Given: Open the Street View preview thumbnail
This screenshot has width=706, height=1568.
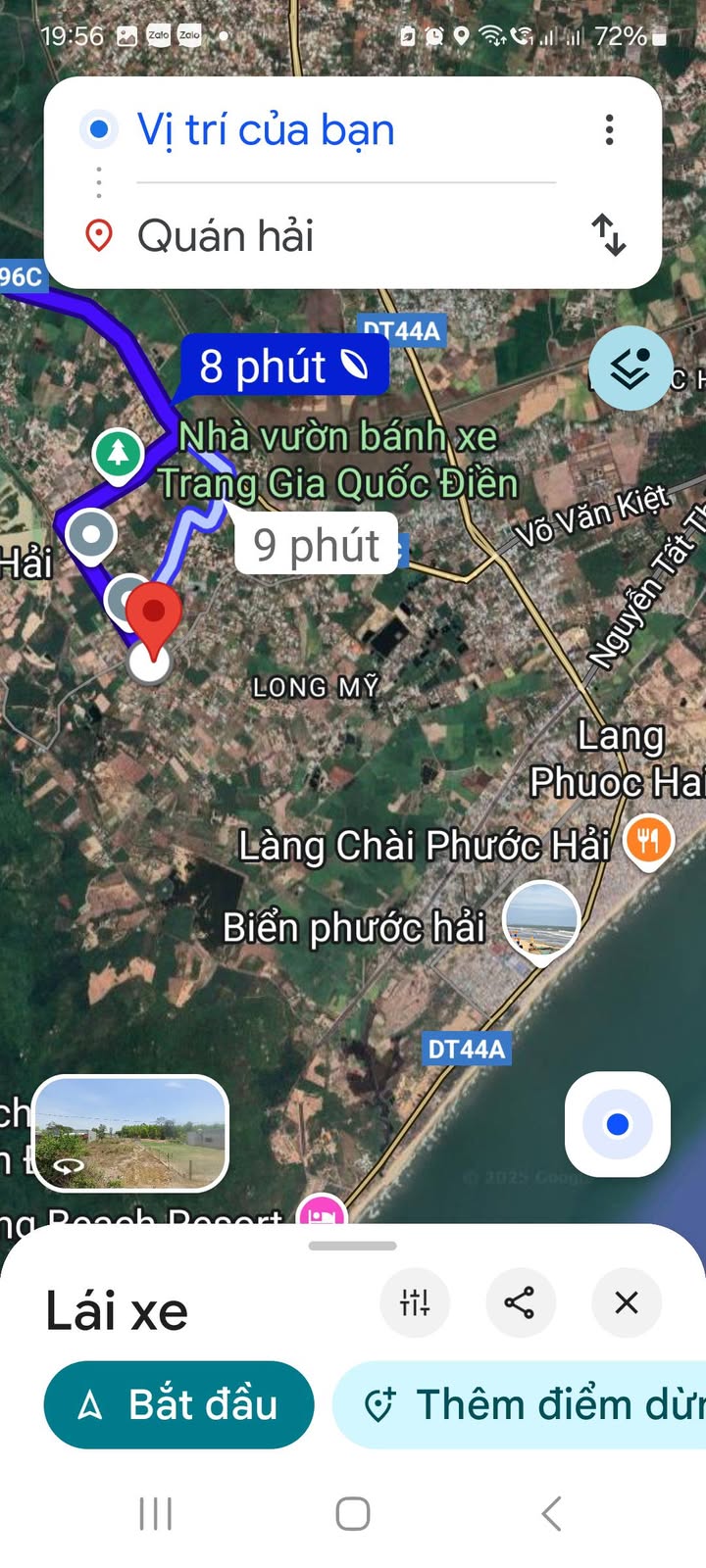Looking at the screenshot, I should click(x=130, y=1133).
